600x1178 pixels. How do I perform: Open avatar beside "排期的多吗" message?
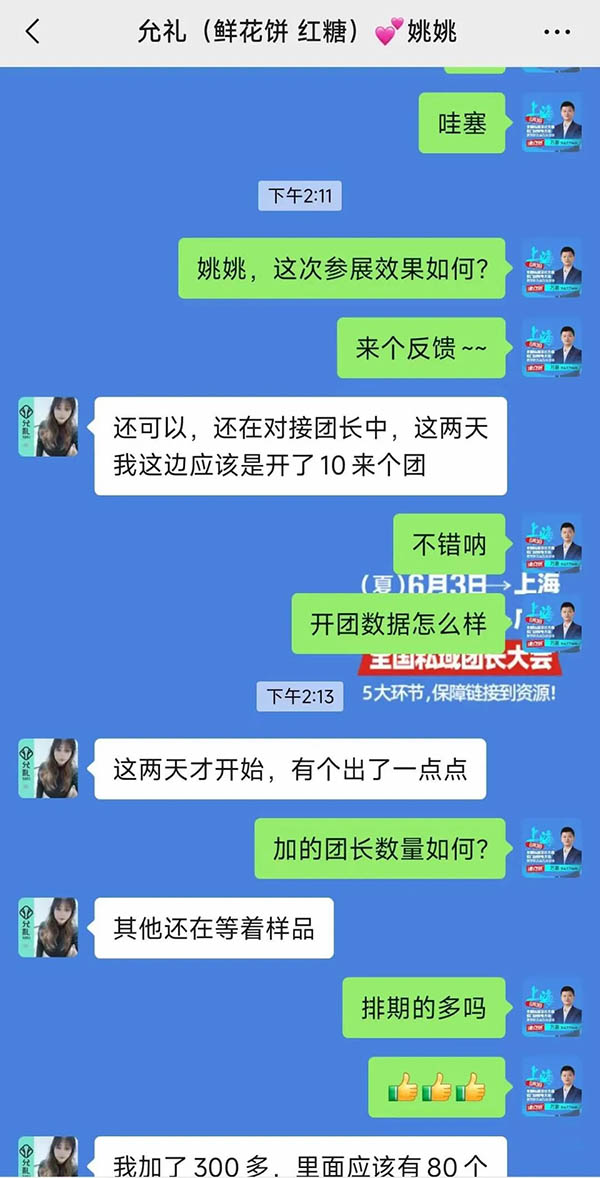click(x=551, y=1007)
